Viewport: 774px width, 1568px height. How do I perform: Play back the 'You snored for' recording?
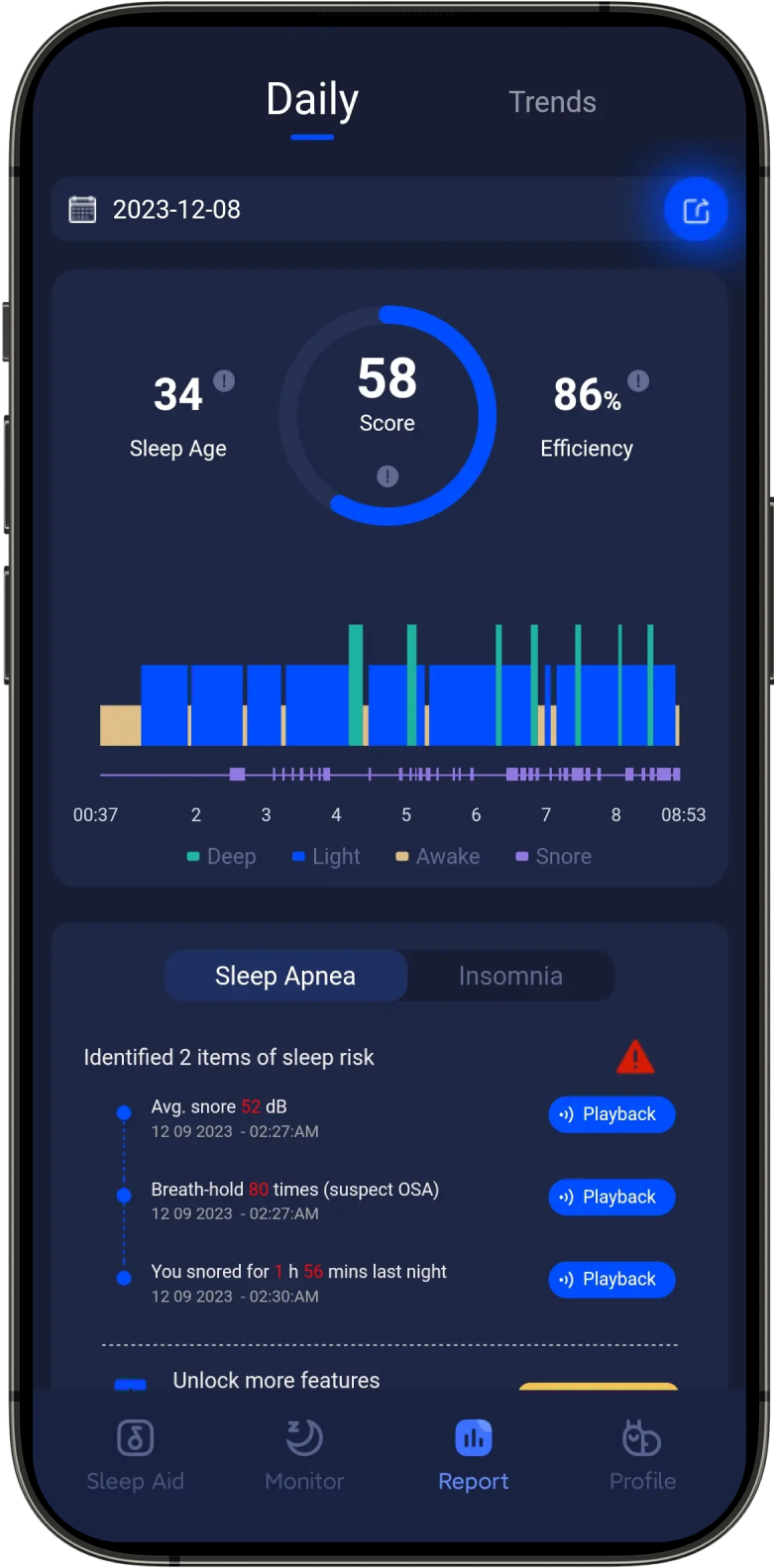pyautogui.click(x=611, y=1279)
